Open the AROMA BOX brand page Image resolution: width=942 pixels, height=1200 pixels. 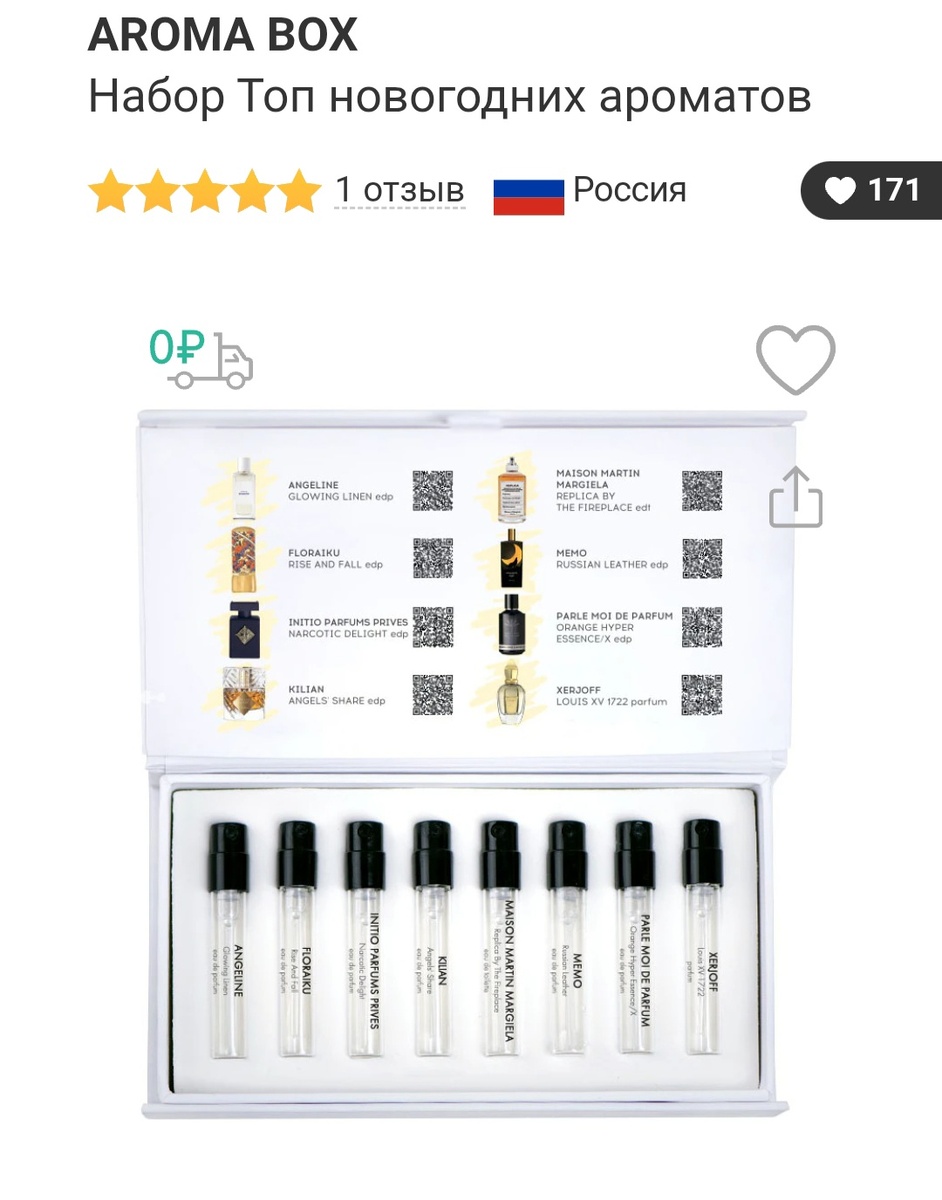point(223,36)
